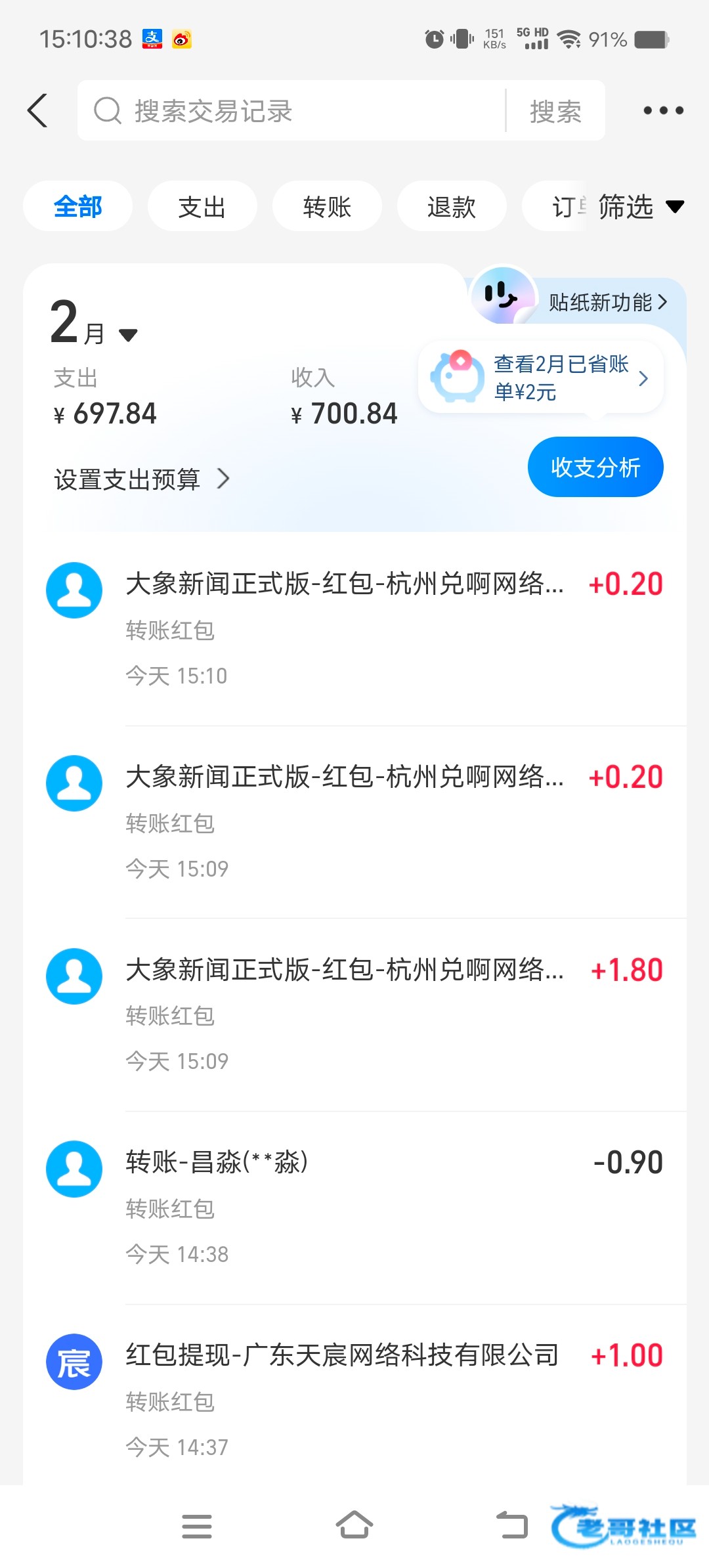Switch to the 退款 filter chip

tap(451, 207)
